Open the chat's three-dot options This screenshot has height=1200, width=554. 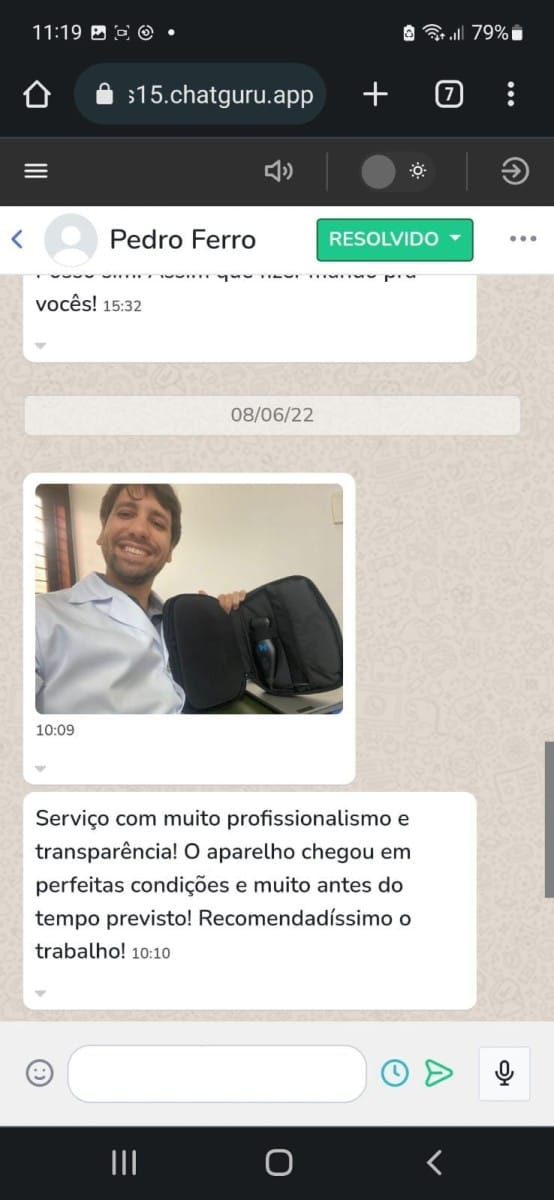click(524, 239)
